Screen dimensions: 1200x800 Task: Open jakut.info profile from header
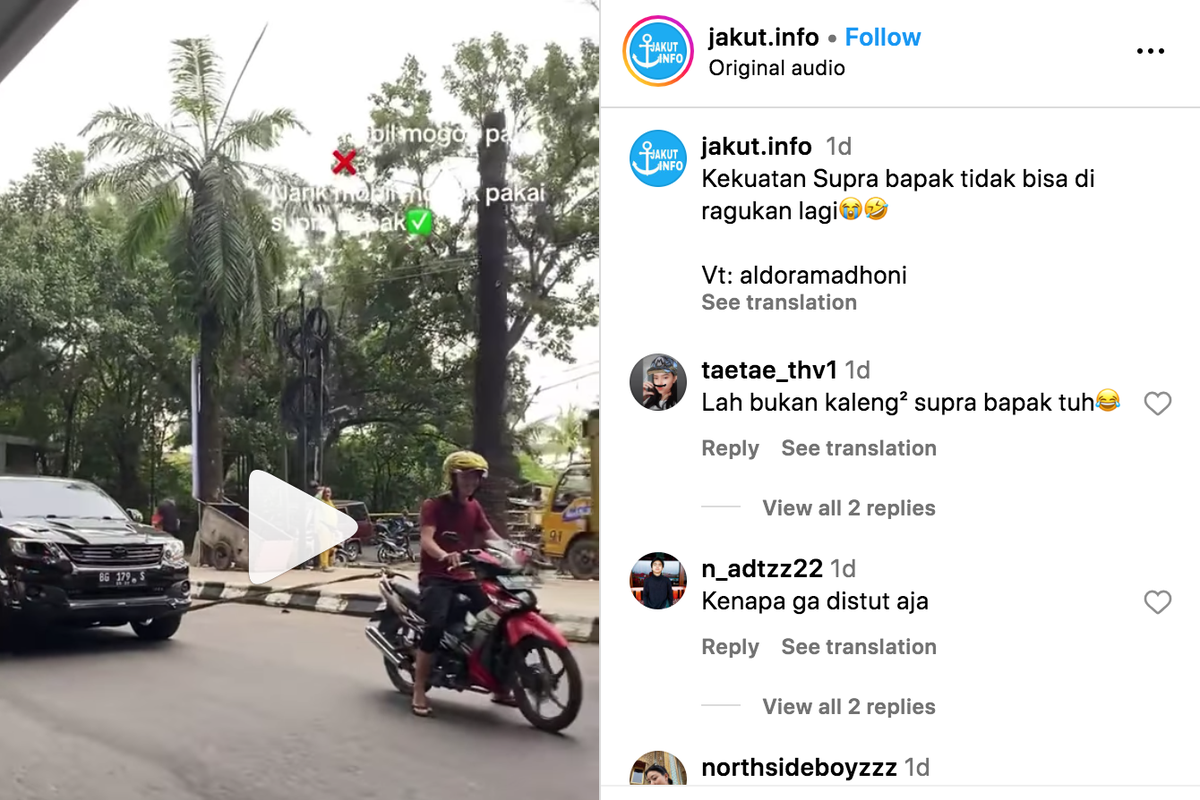click(763, 37)
